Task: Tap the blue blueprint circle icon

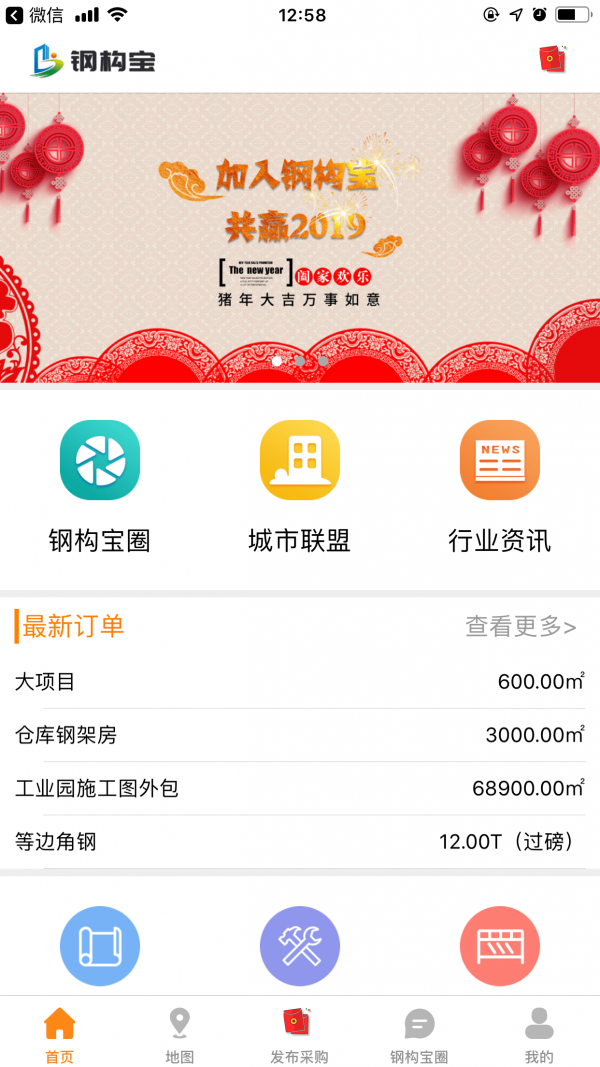Action: (100, 946)
